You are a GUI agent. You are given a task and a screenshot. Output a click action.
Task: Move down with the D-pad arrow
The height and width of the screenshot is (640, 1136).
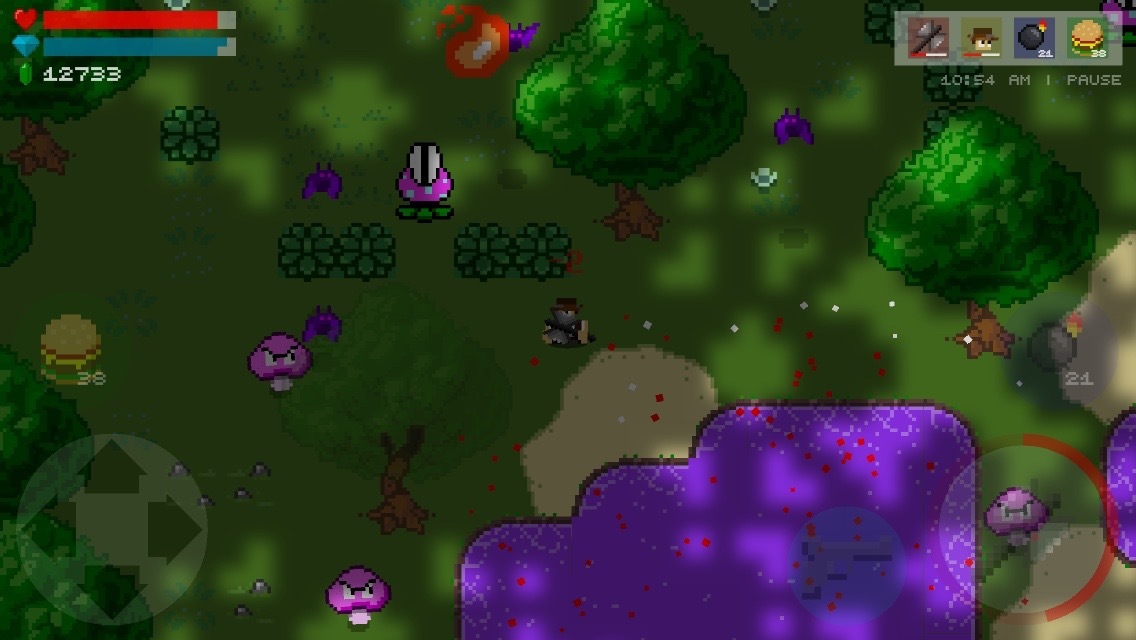112,590
